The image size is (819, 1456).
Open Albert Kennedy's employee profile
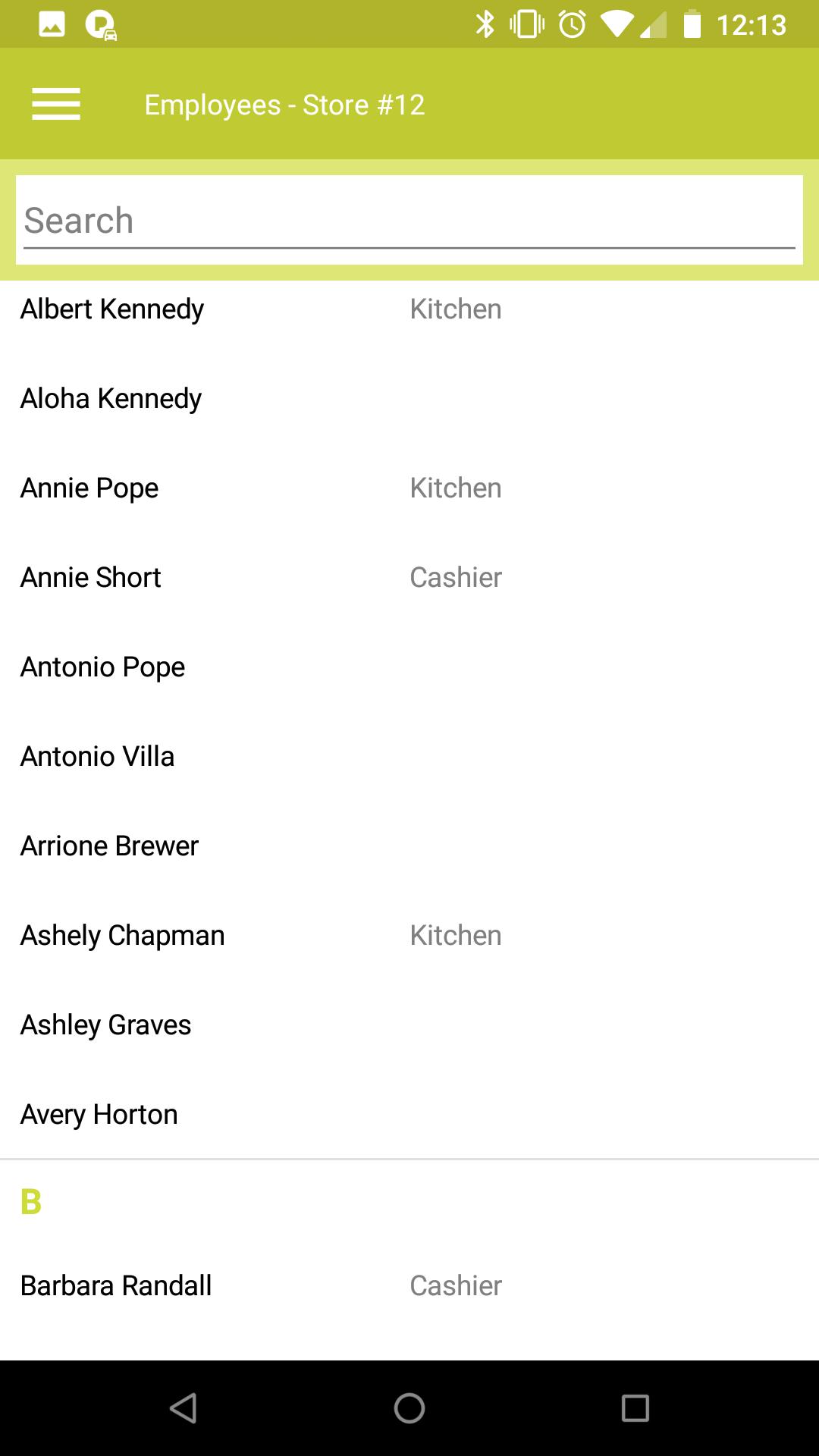(x=112, y=309)
